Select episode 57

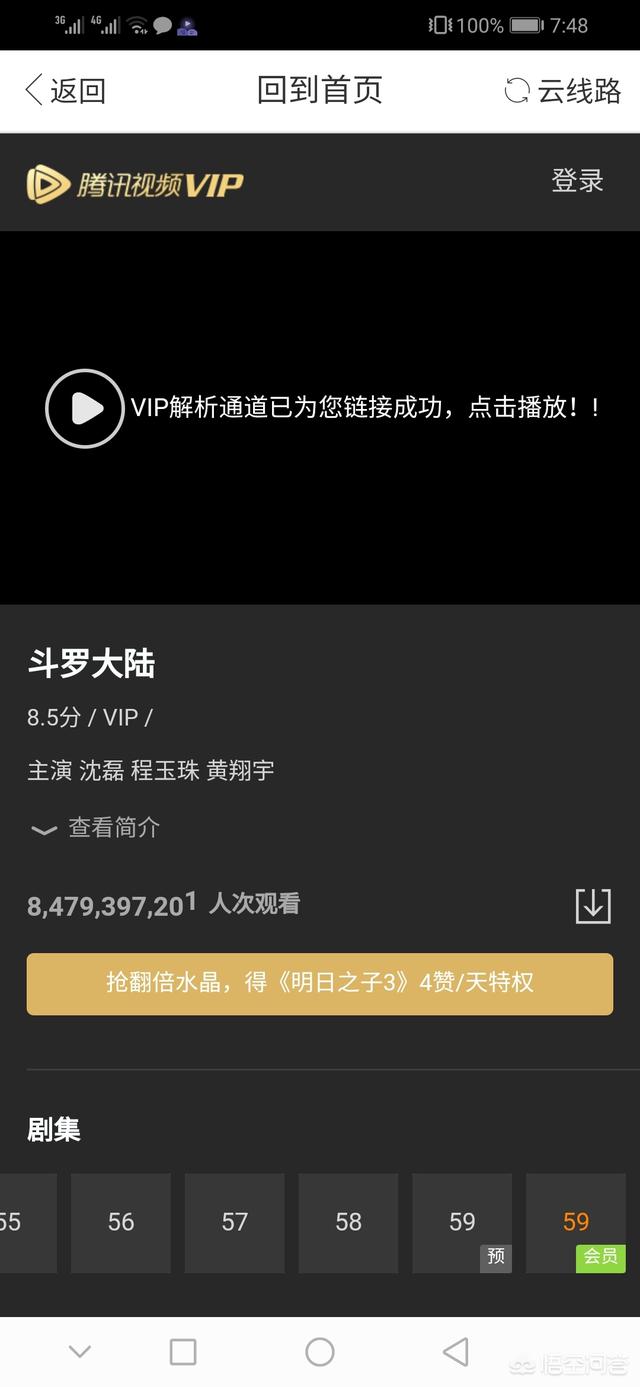[235, 1222]
